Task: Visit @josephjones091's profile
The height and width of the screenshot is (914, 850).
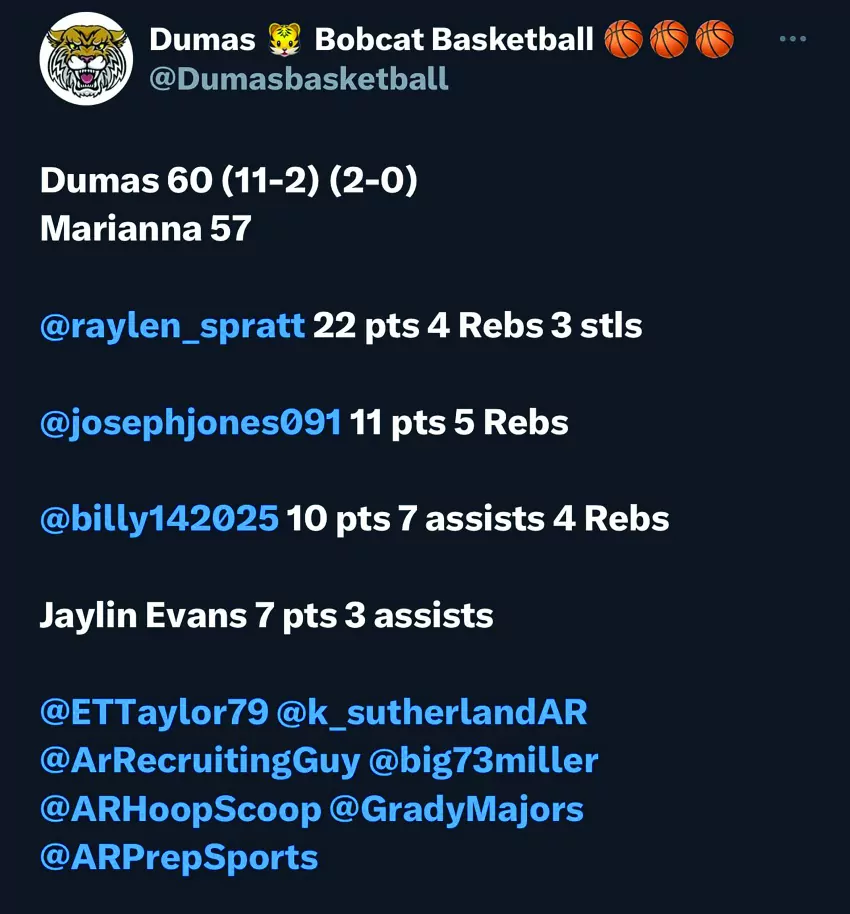Action: (x=190, y=422)
